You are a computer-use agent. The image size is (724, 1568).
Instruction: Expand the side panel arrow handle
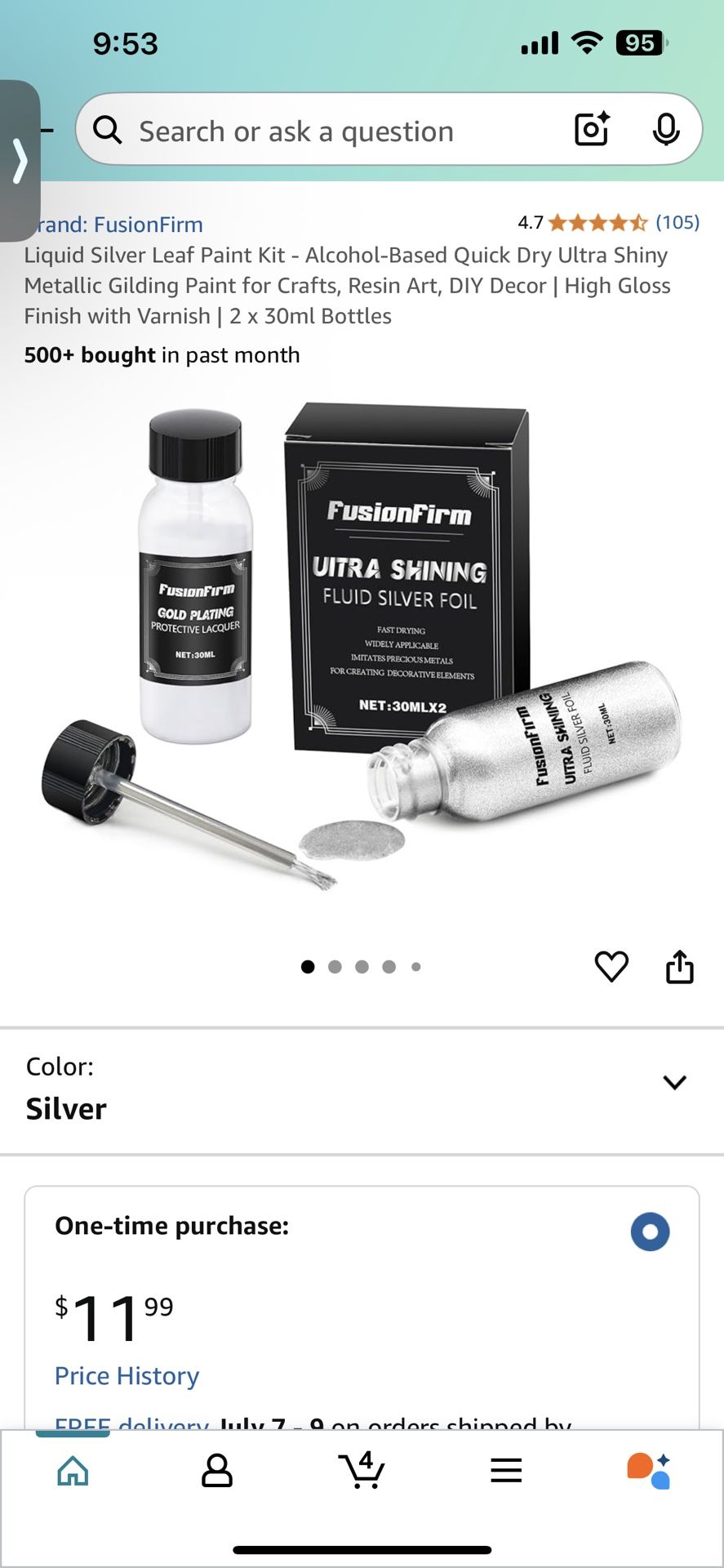[x=20, y=160]
